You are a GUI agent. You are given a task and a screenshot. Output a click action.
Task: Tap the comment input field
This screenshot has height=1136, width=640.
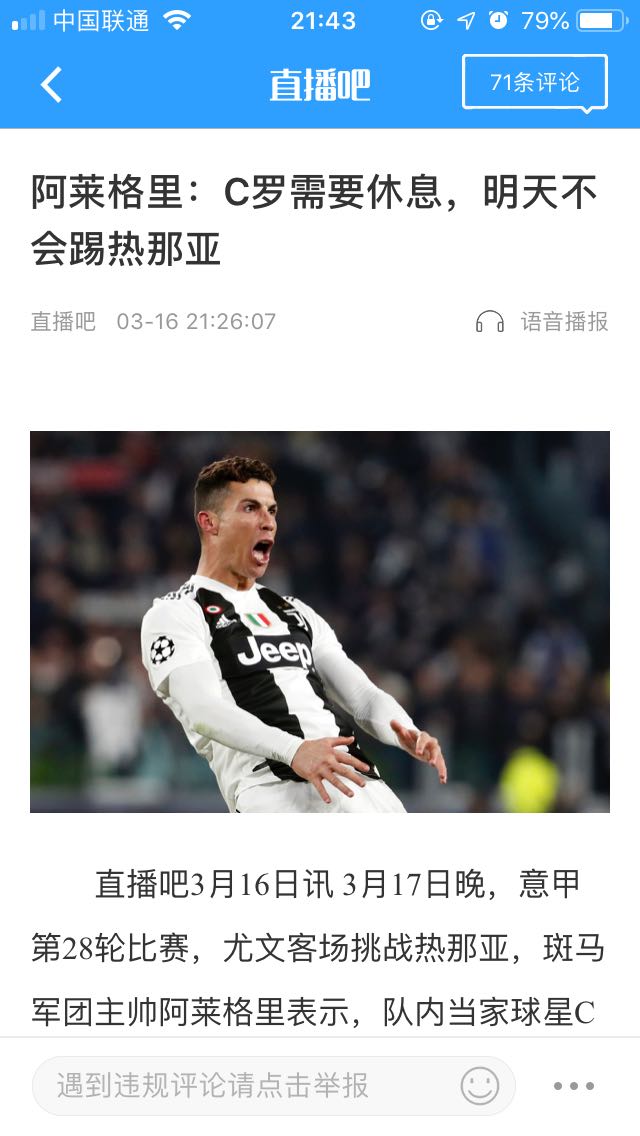pos(240,1085)
